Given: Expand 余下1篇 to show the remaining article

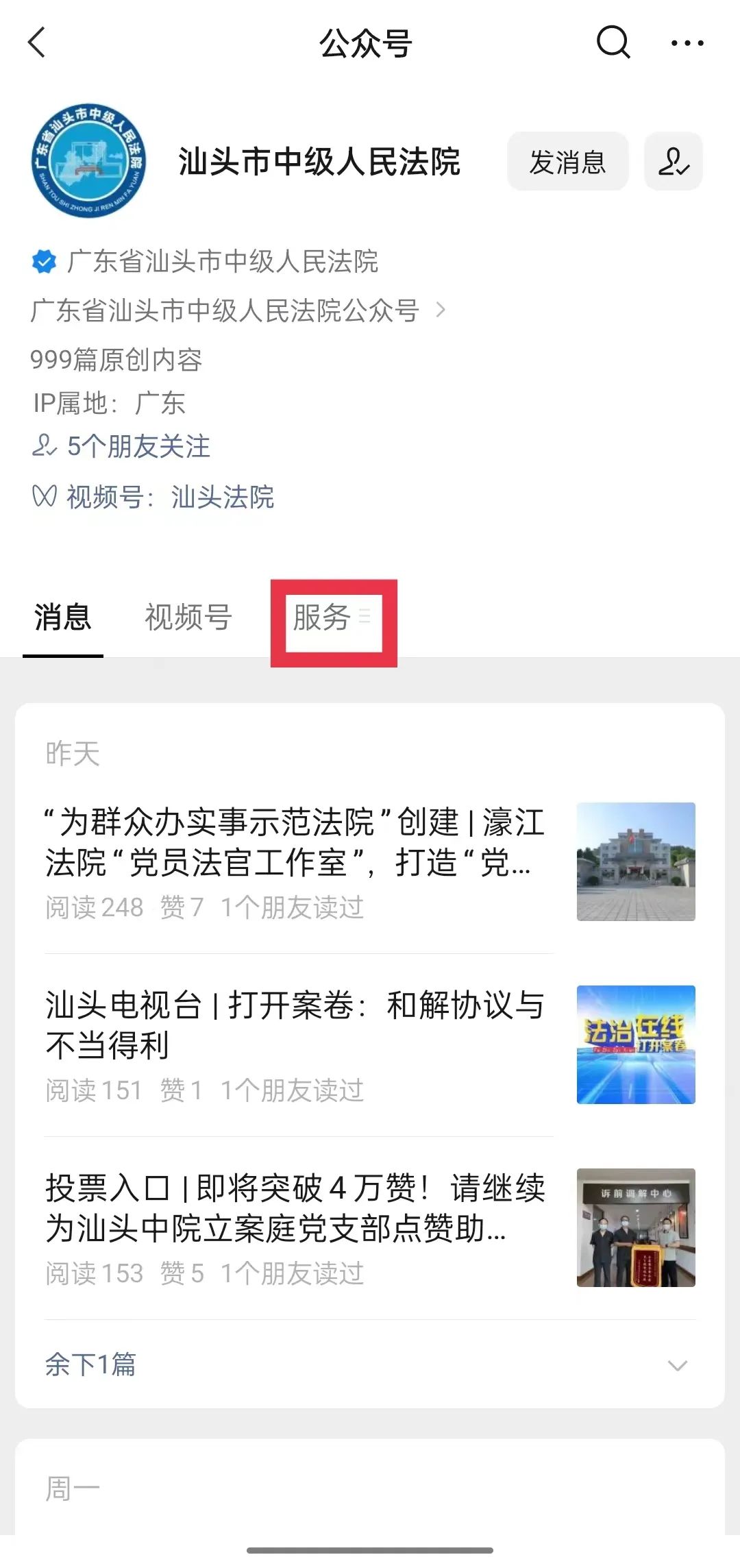Looking at the screenshot, I should pos(370,1364).
